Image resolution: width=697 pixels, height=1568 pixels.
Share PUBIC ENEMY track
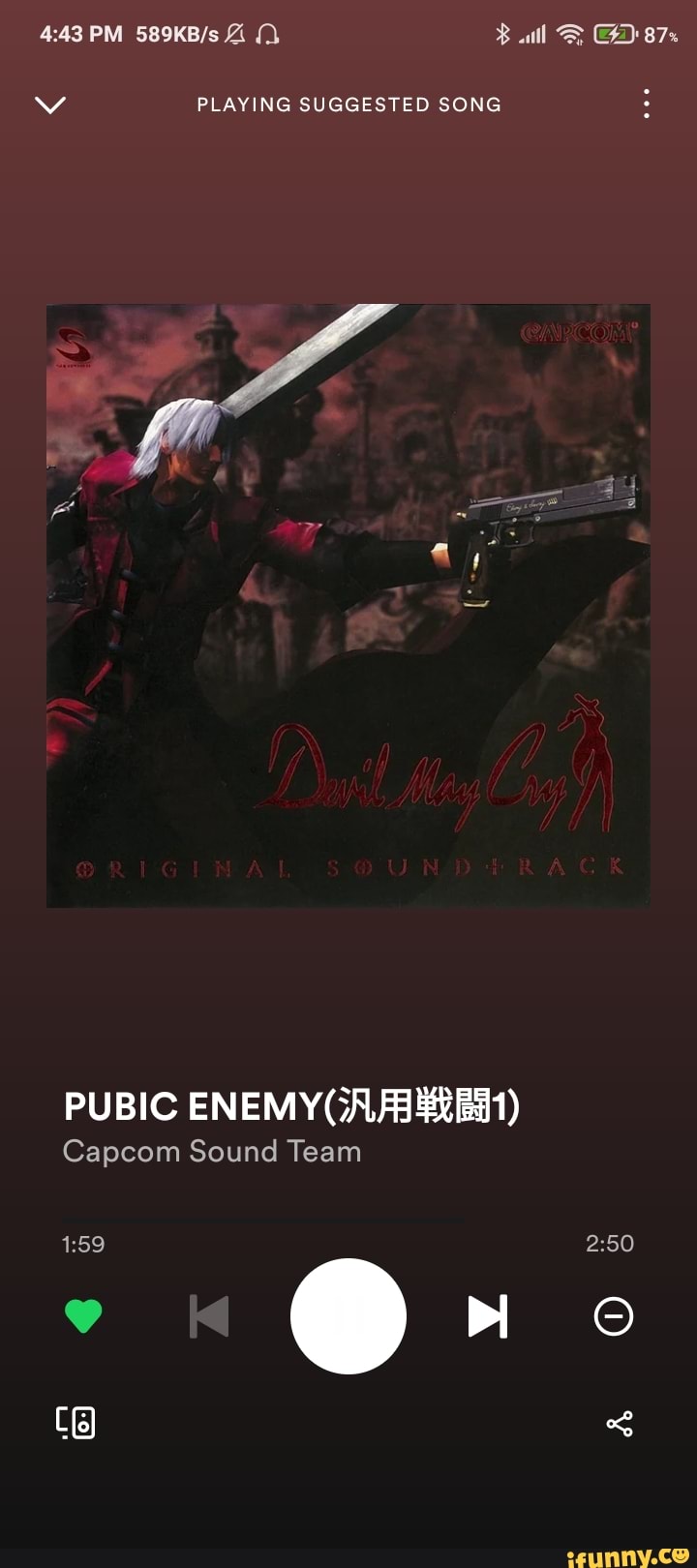point(620,1423)
